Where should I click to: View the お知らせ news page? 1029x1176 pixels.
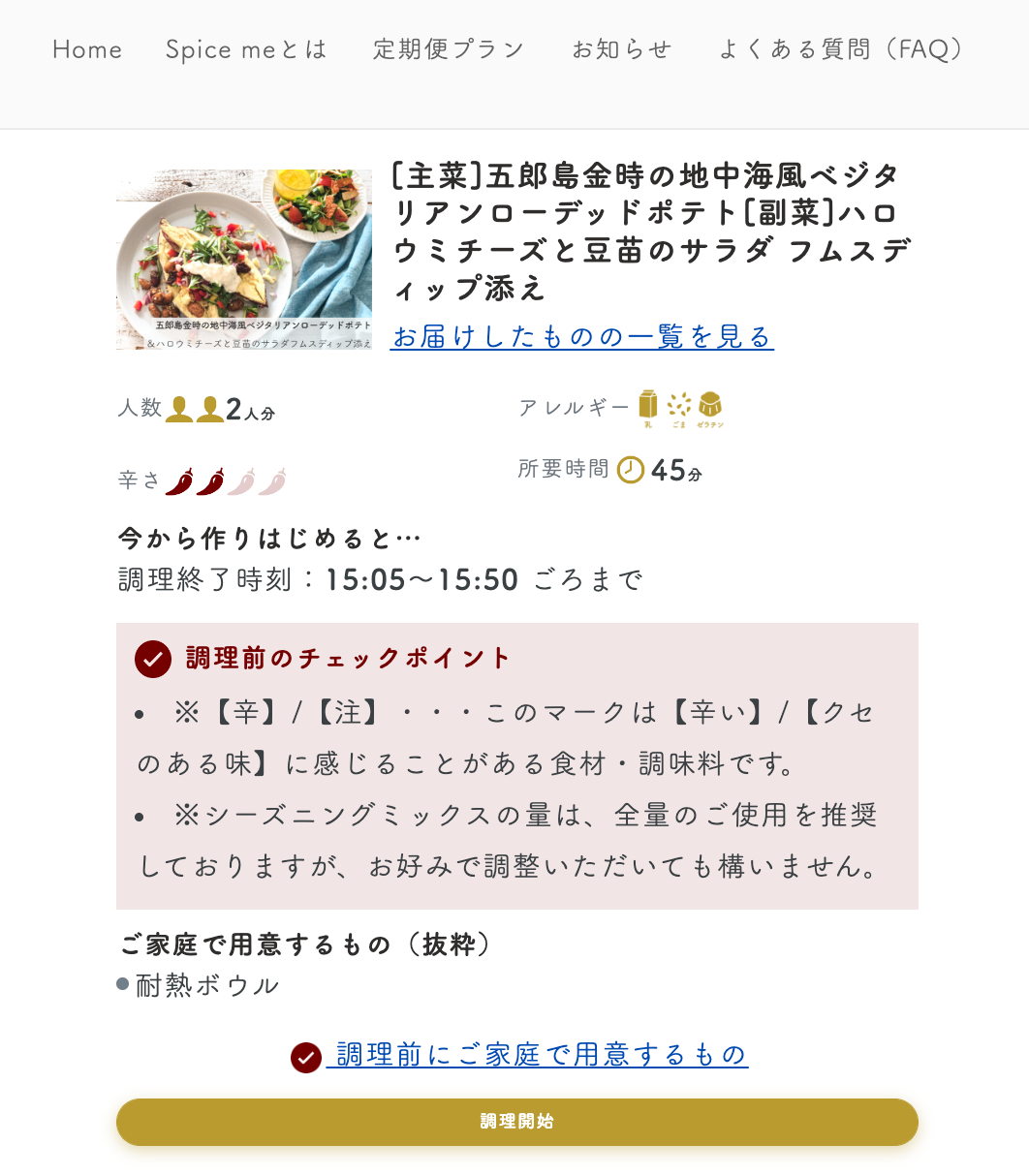click(621, 49)
